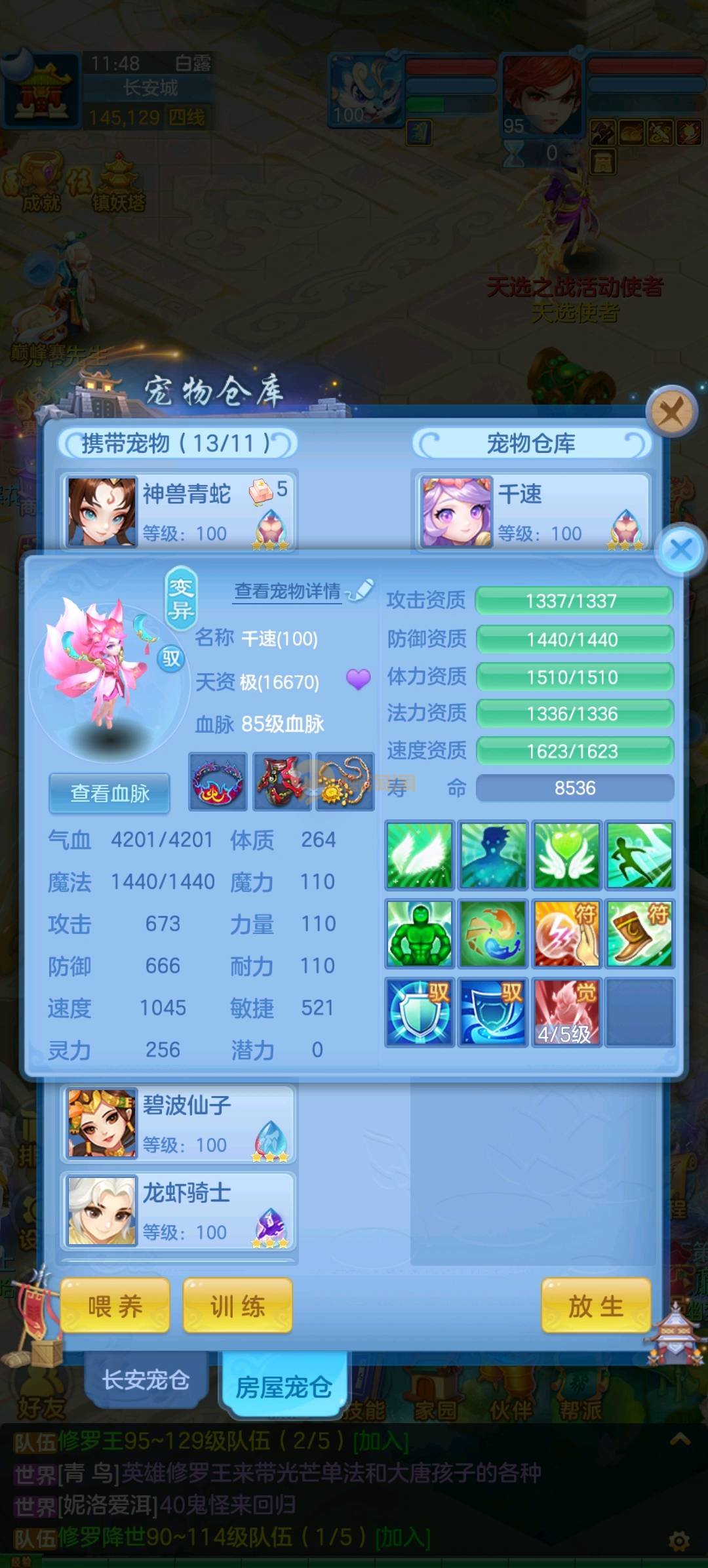View the red armor pet equipment
This screenshot has height=1568, width=708.
tap(281, 782)
